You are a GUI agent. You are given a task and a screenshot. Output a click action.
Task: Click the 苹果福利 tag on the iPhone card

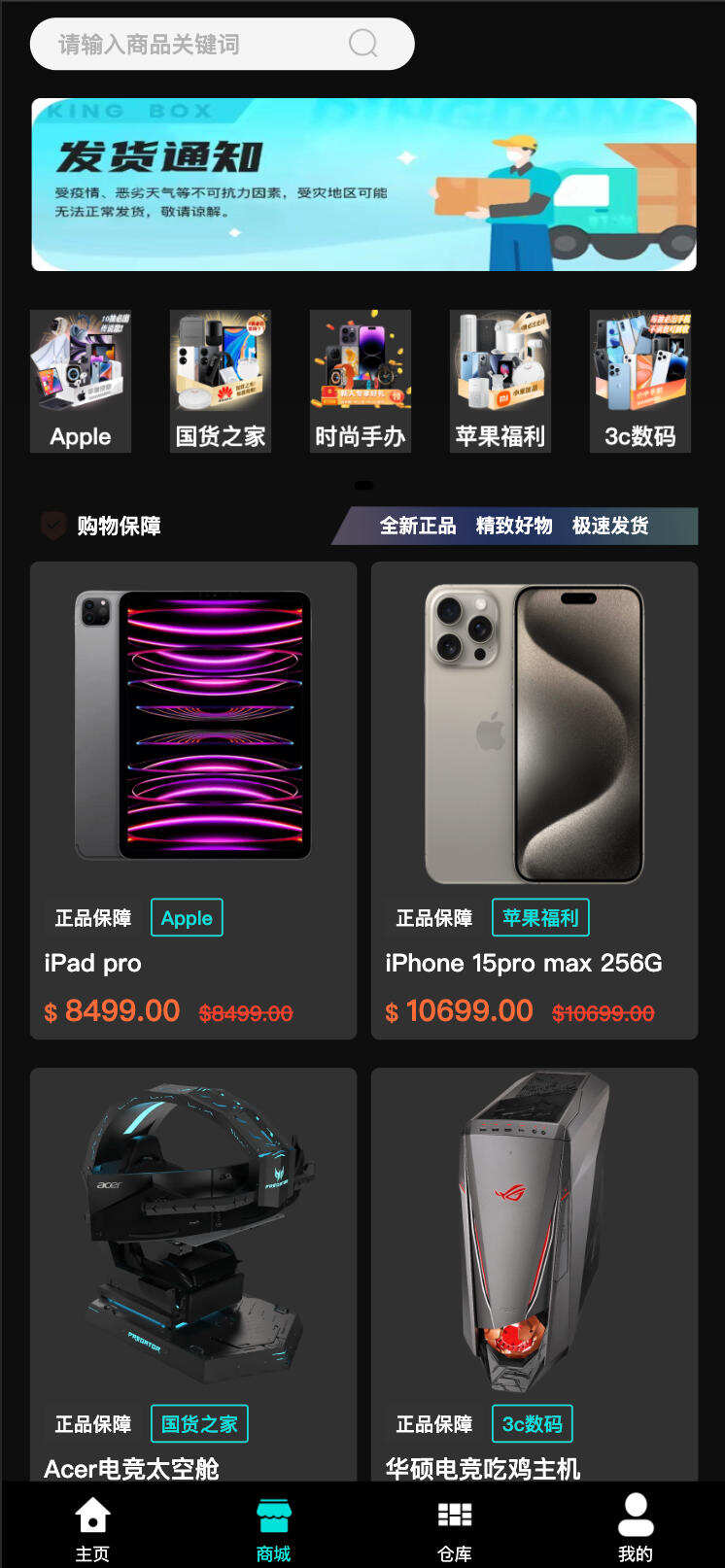click(x=540, y=917)
